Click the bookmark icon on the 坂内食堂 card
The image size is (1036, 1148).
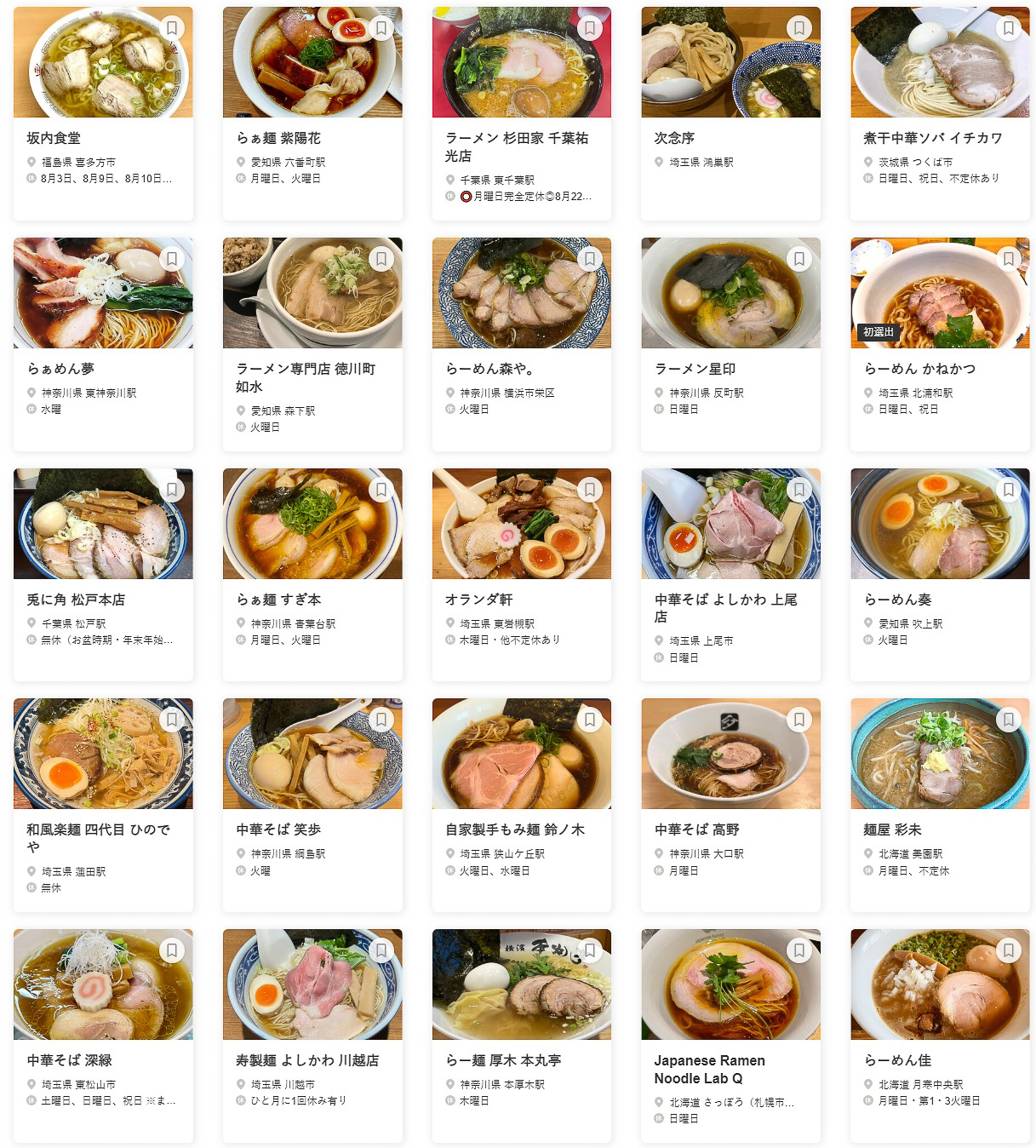point(173,29)
